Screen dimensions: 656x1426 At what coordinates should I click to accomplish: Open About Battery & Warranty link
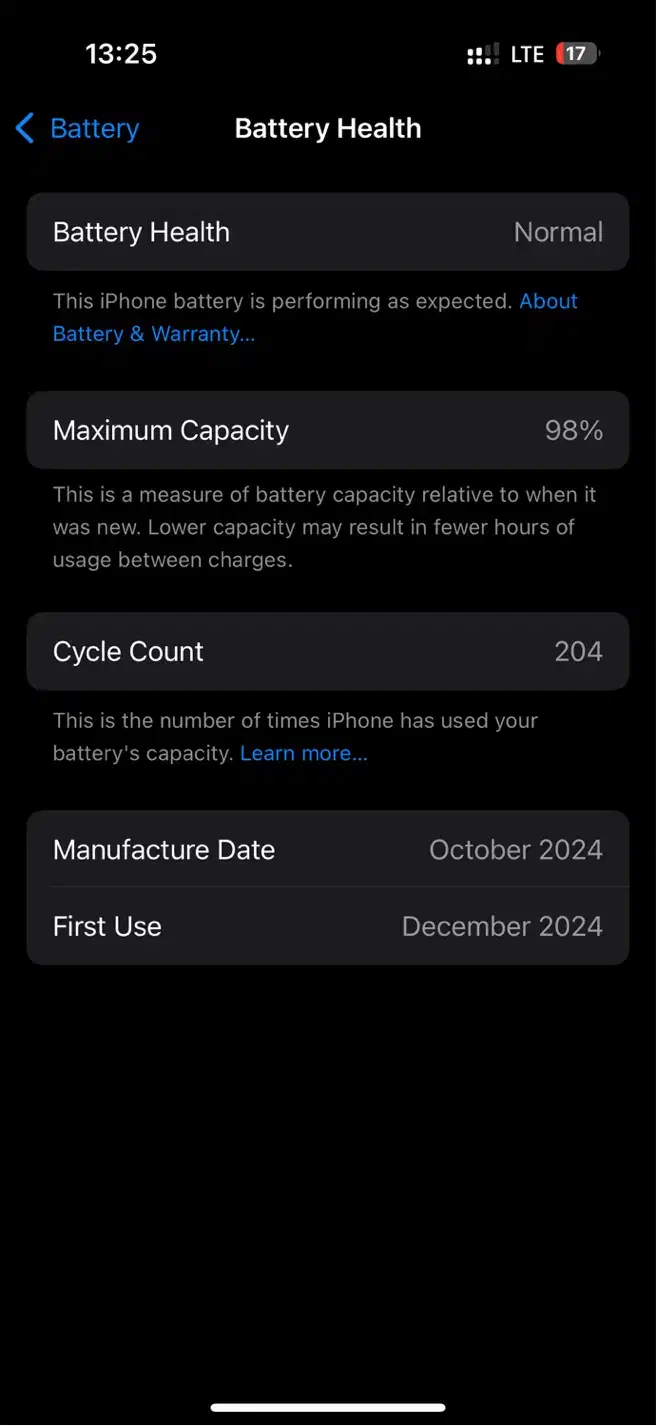pos(153,334)
